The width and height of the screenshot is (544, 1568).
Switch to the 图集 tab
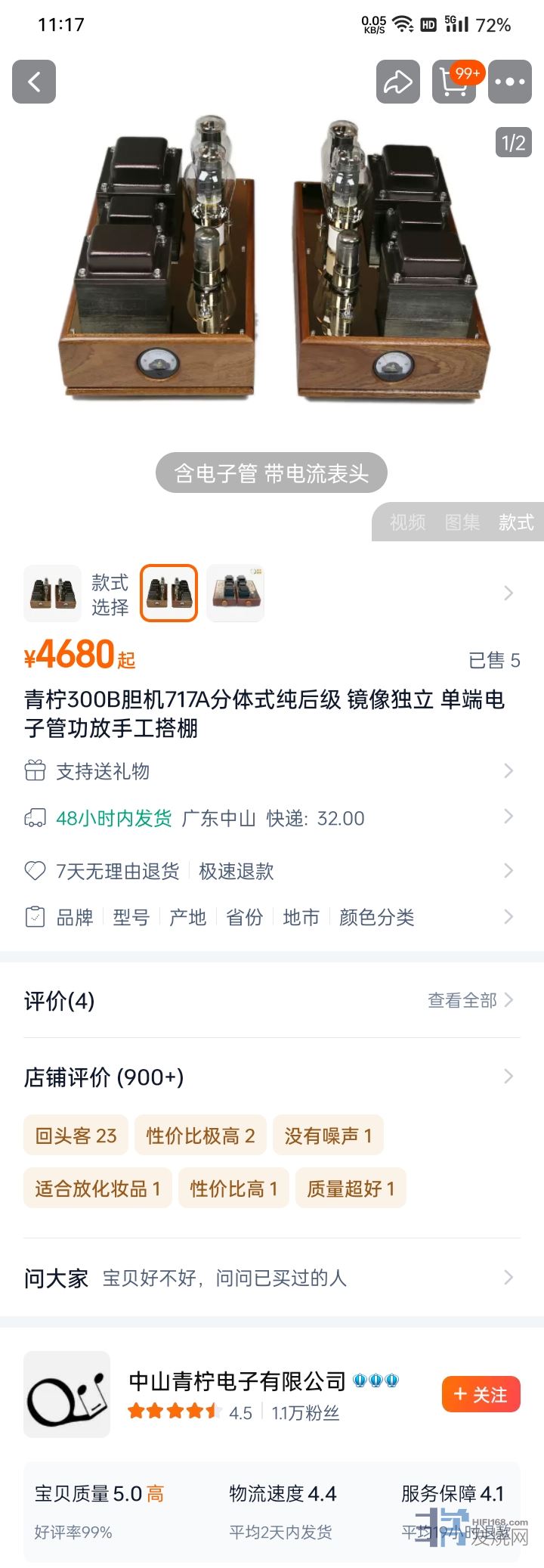tap(462, 522)
